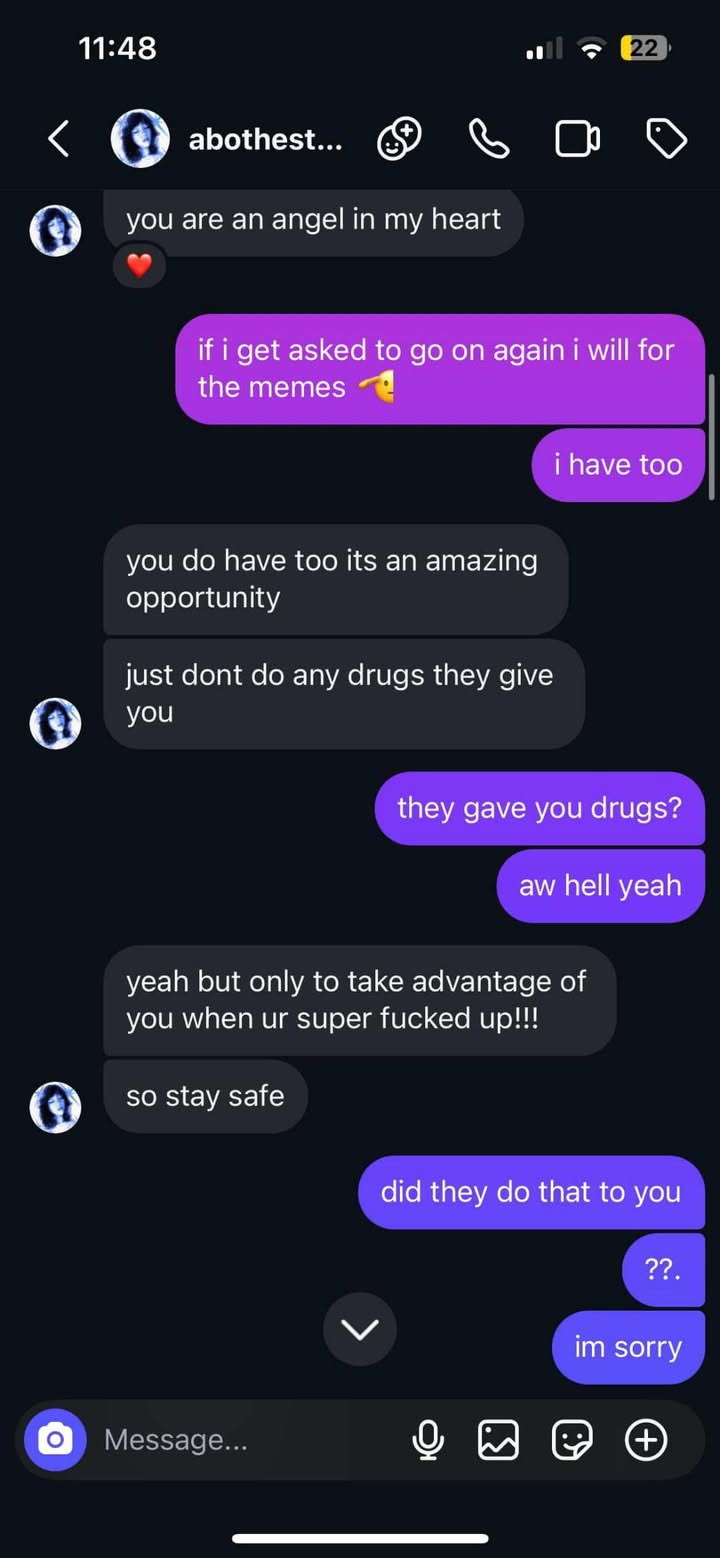The height and width of the screenshot is (1558, 720).
Task: Jump to latest messages with the down arrow
Action: [360, 1329]
